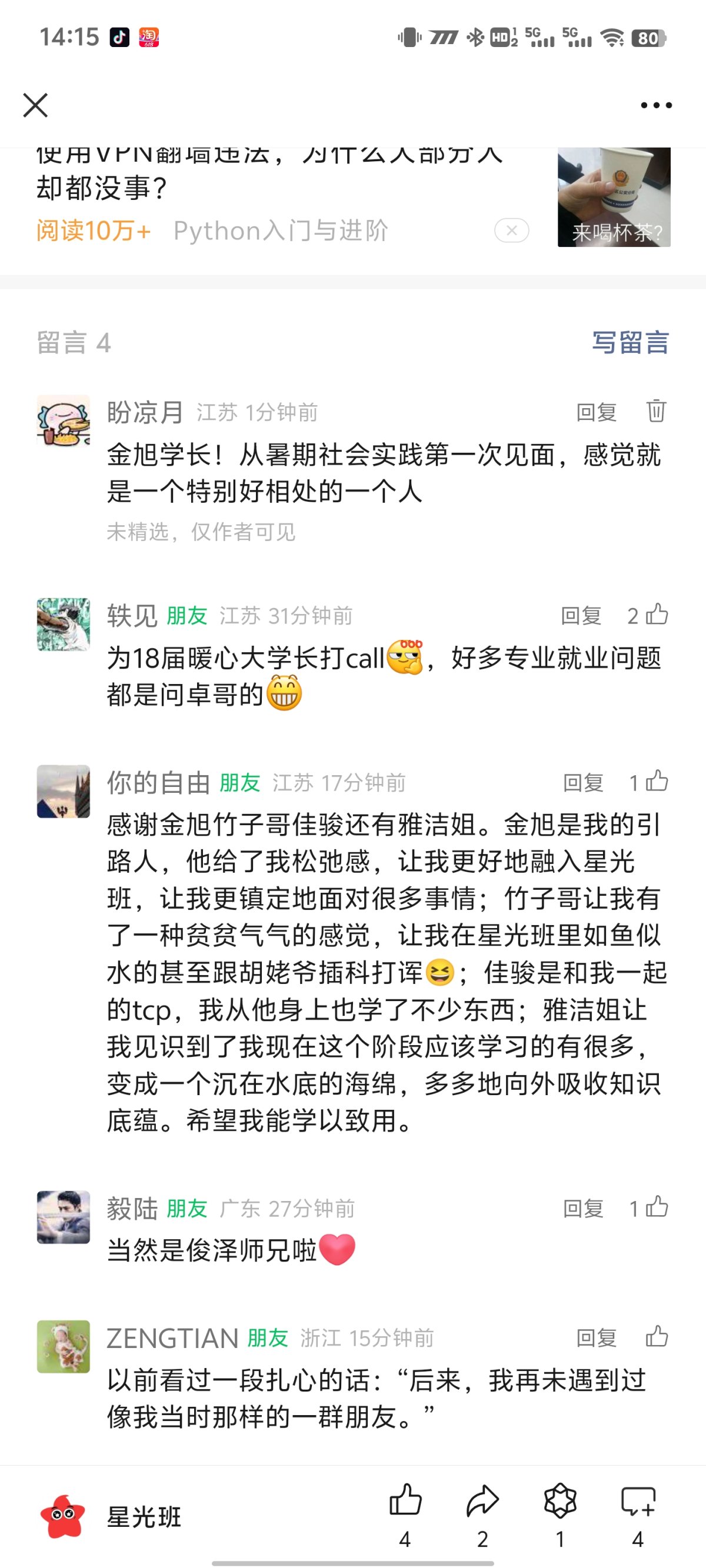Open the add-comment icon in bottom bar

pos(637,1501)
